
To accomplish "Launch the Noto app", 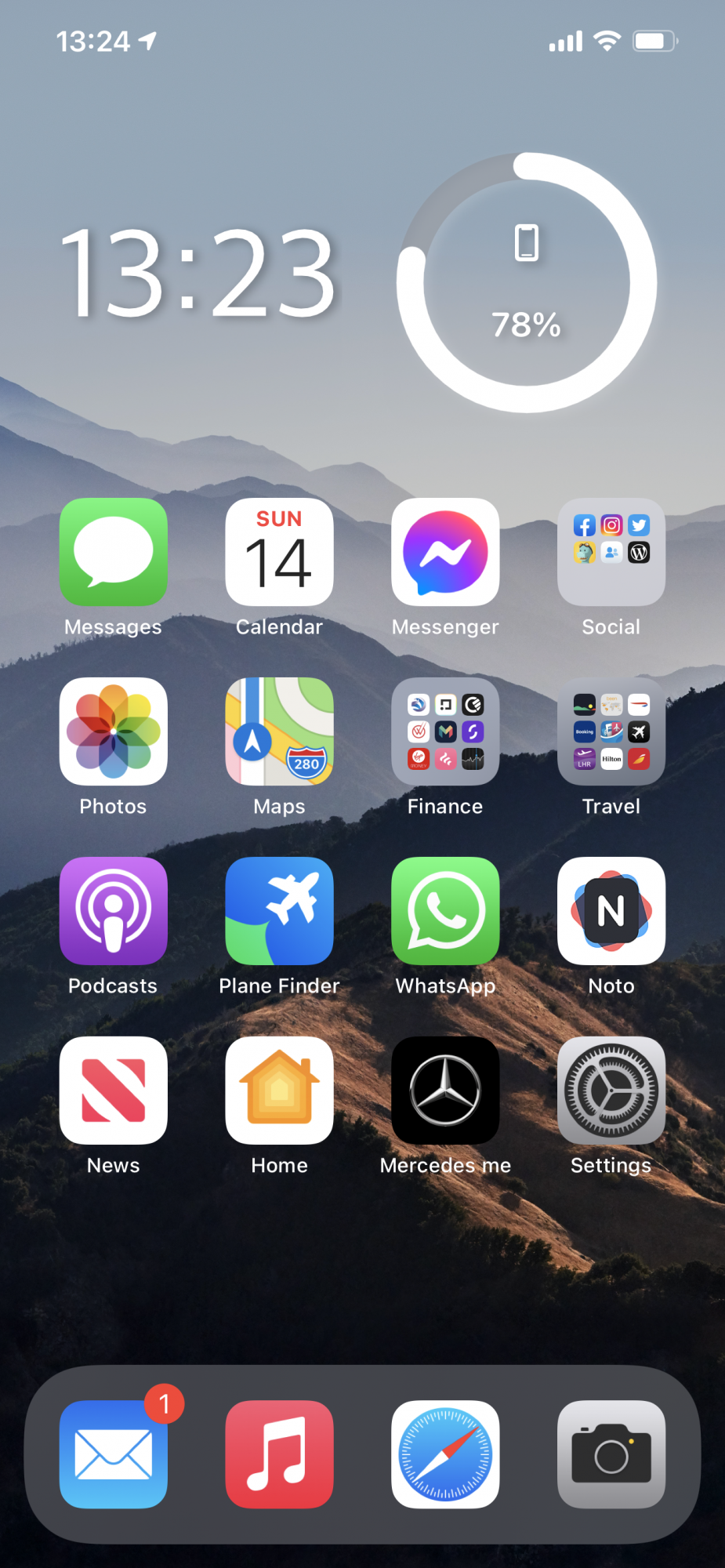I will (611, 911).
